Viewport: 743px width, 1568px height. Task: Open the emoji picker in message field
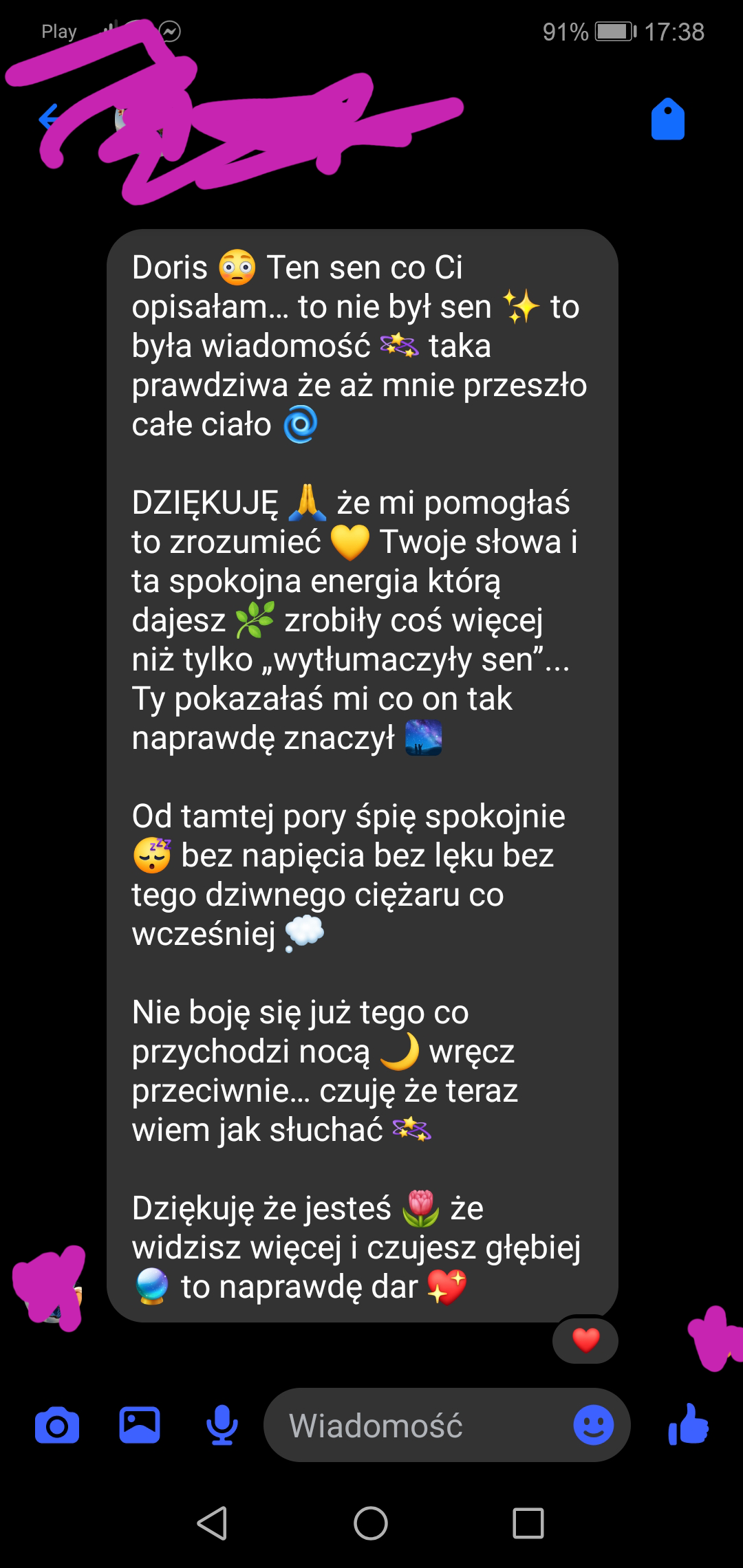point(594,1425)
